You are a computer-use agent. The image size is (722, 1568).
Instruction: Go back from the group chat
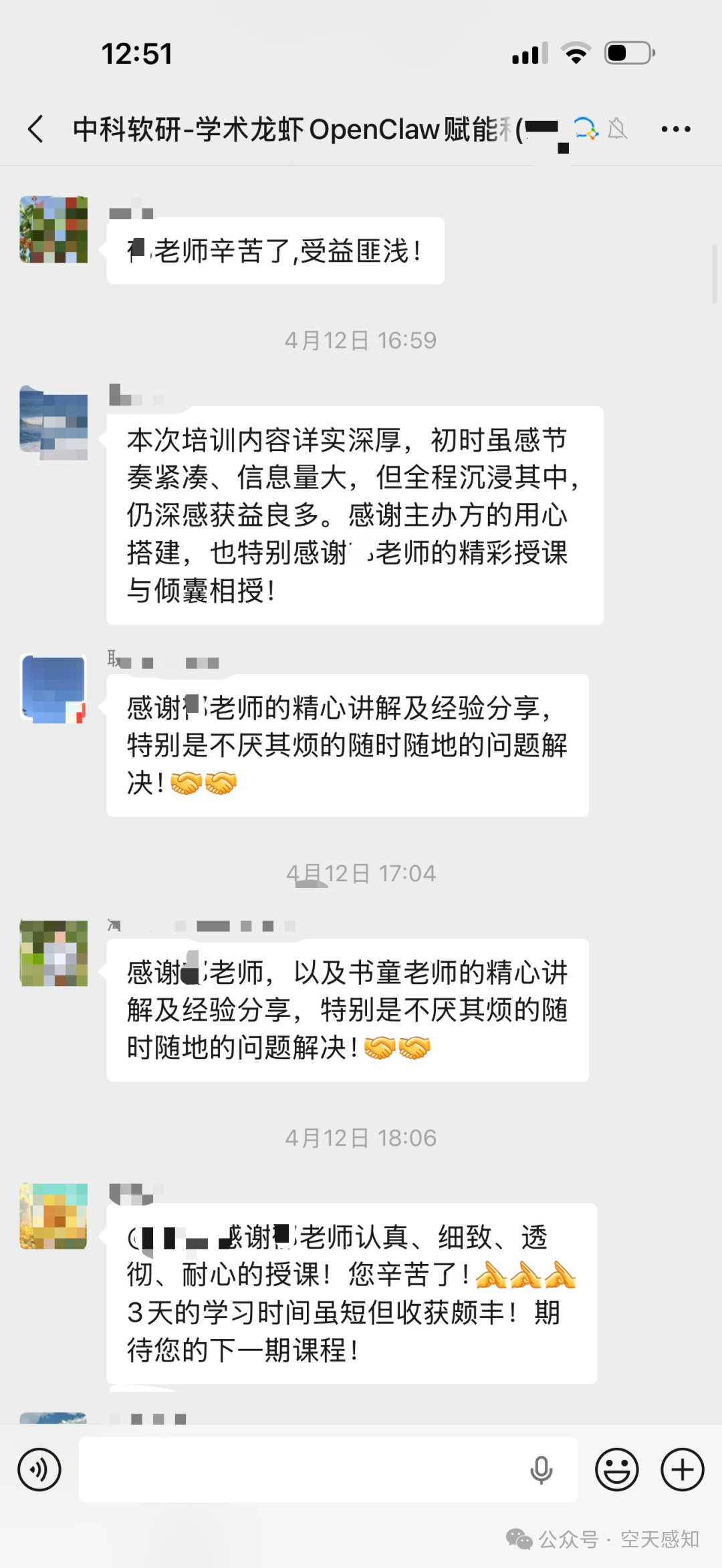coord(36,129)
